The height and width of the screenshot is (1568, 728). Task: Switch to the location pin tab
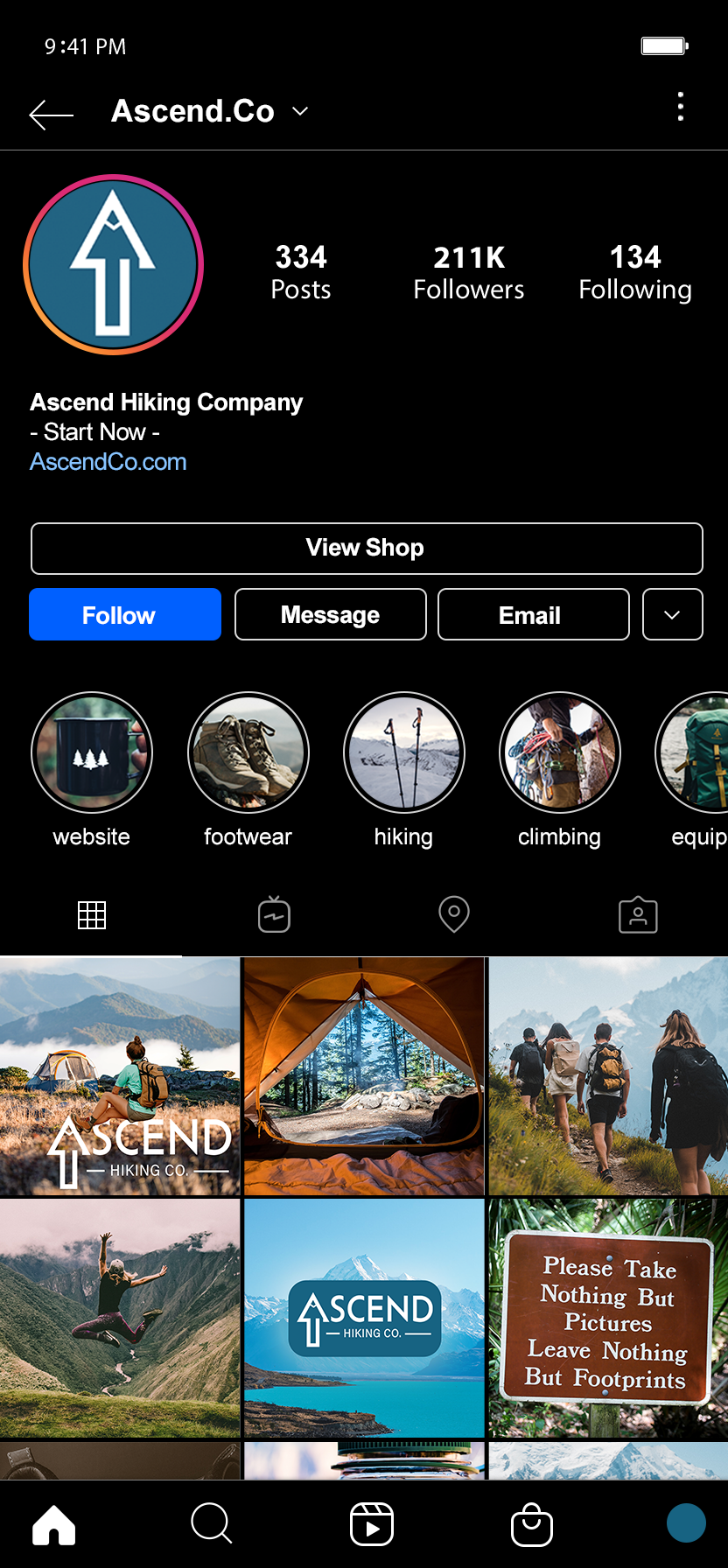454,914
